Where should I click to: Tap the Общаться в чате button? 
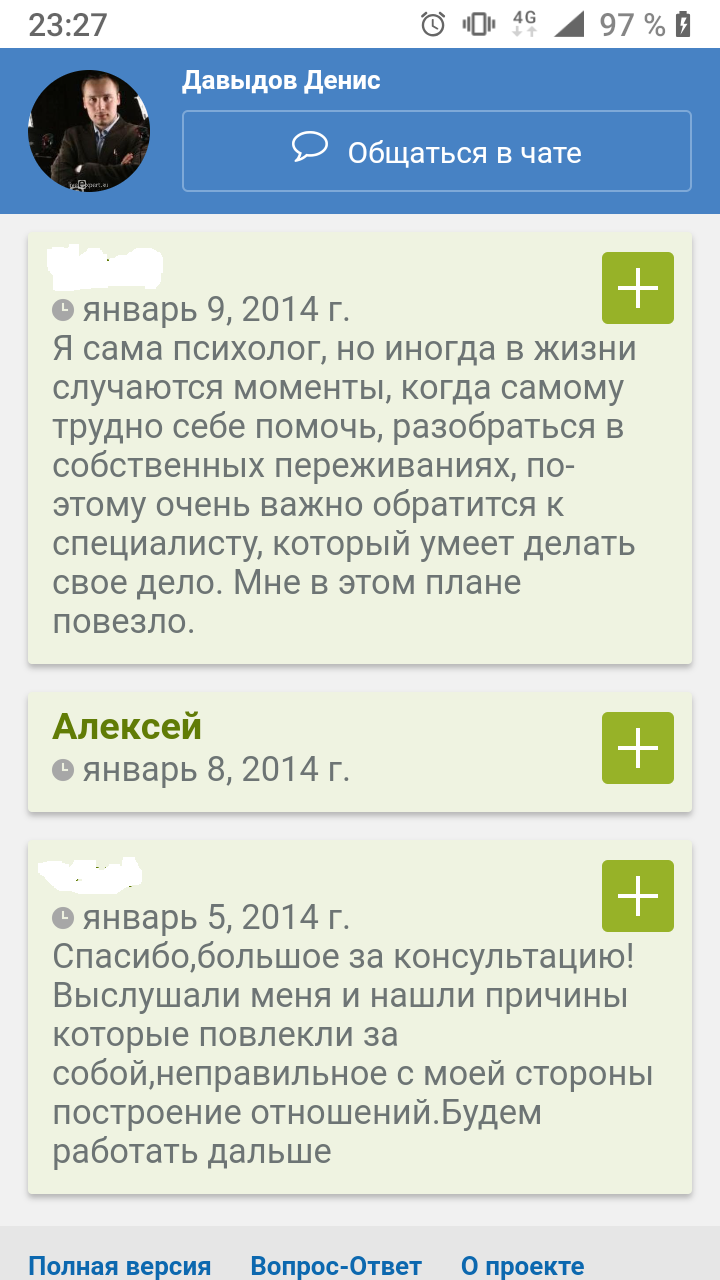tap(436, 151)
